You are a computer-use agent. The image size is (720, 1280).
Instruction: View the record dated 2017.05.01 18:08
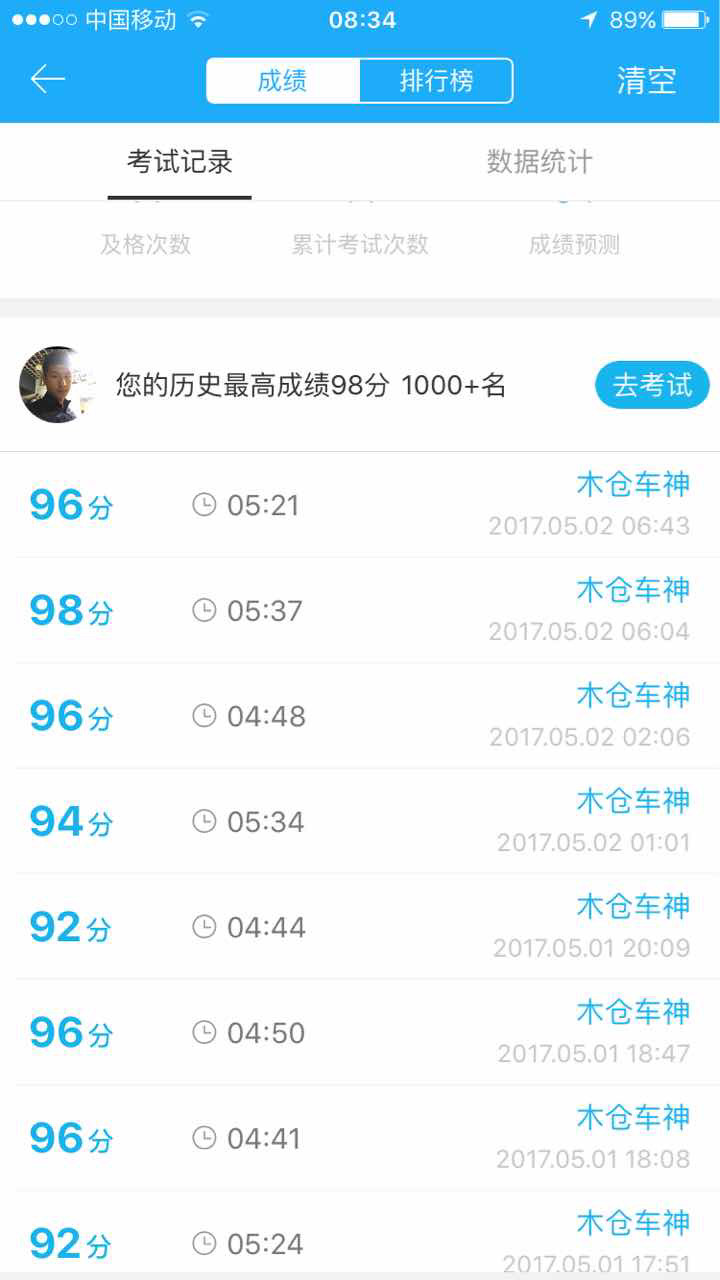pyautogui.click(x=360, y=1138)
